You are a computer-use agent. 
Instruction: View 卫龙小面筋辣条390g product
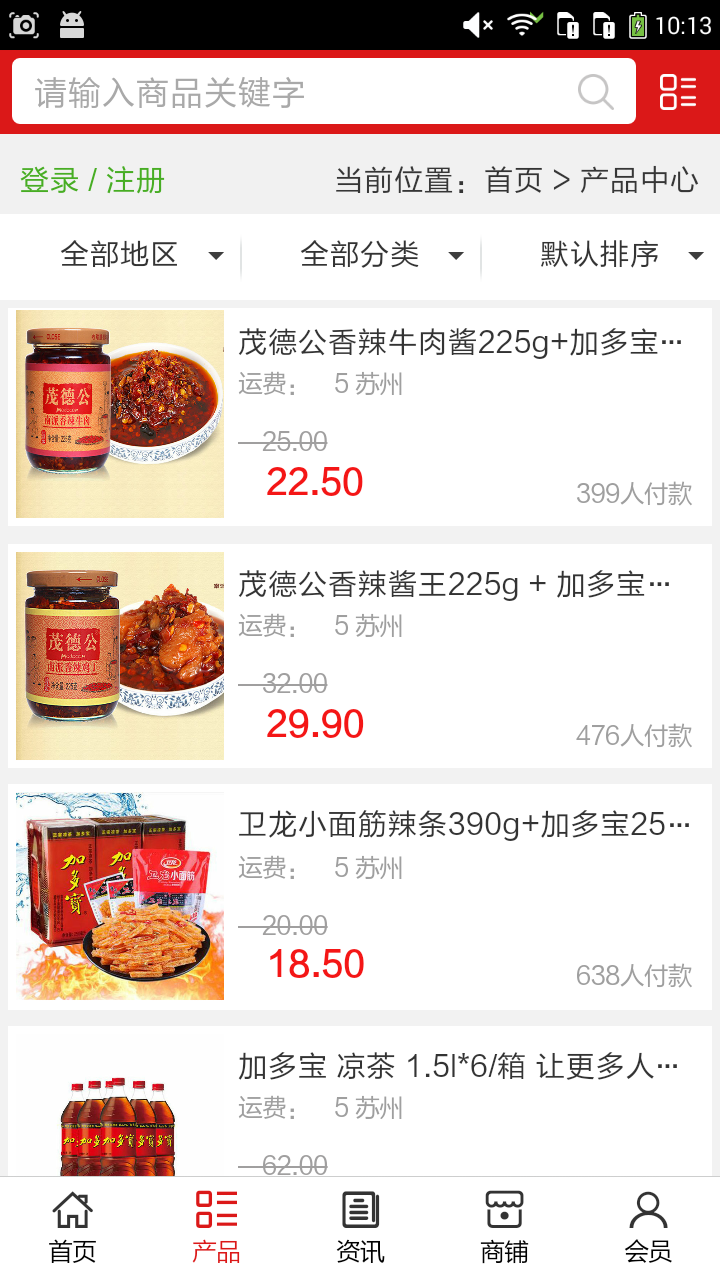[x=360, y=897]
